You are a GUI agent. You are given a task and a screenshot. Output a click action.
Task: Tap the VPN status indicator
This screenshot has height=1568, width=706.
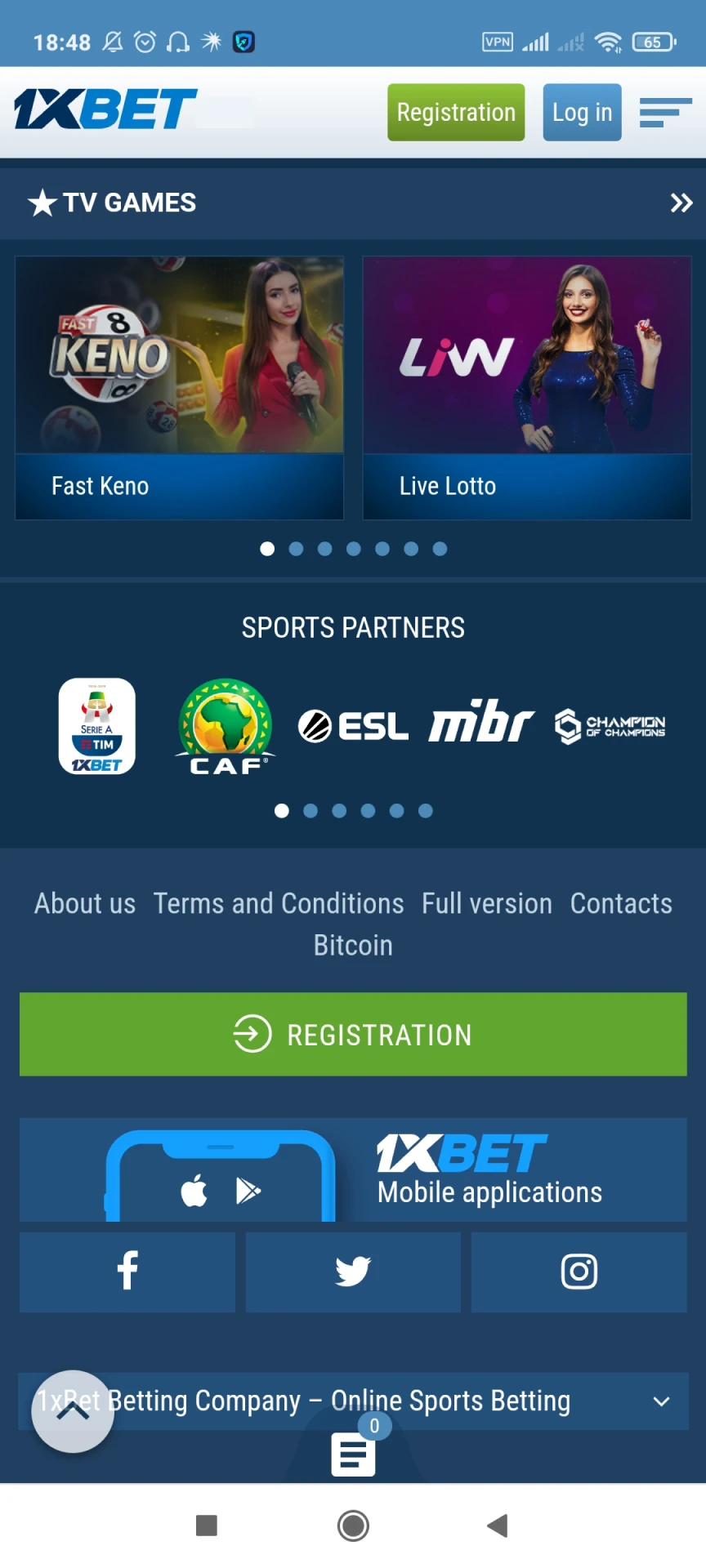[x=497, y=42]
